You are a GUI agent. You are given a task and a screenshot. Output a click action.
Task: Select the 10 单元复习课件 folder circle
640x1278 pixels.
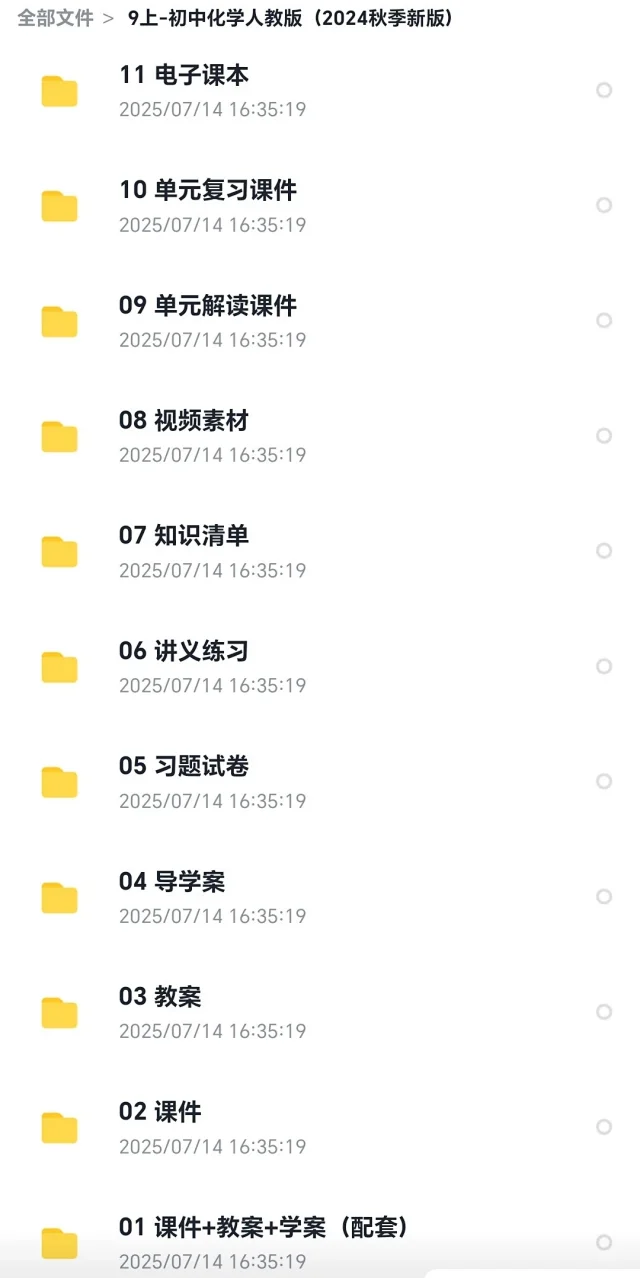pos(604,205)
